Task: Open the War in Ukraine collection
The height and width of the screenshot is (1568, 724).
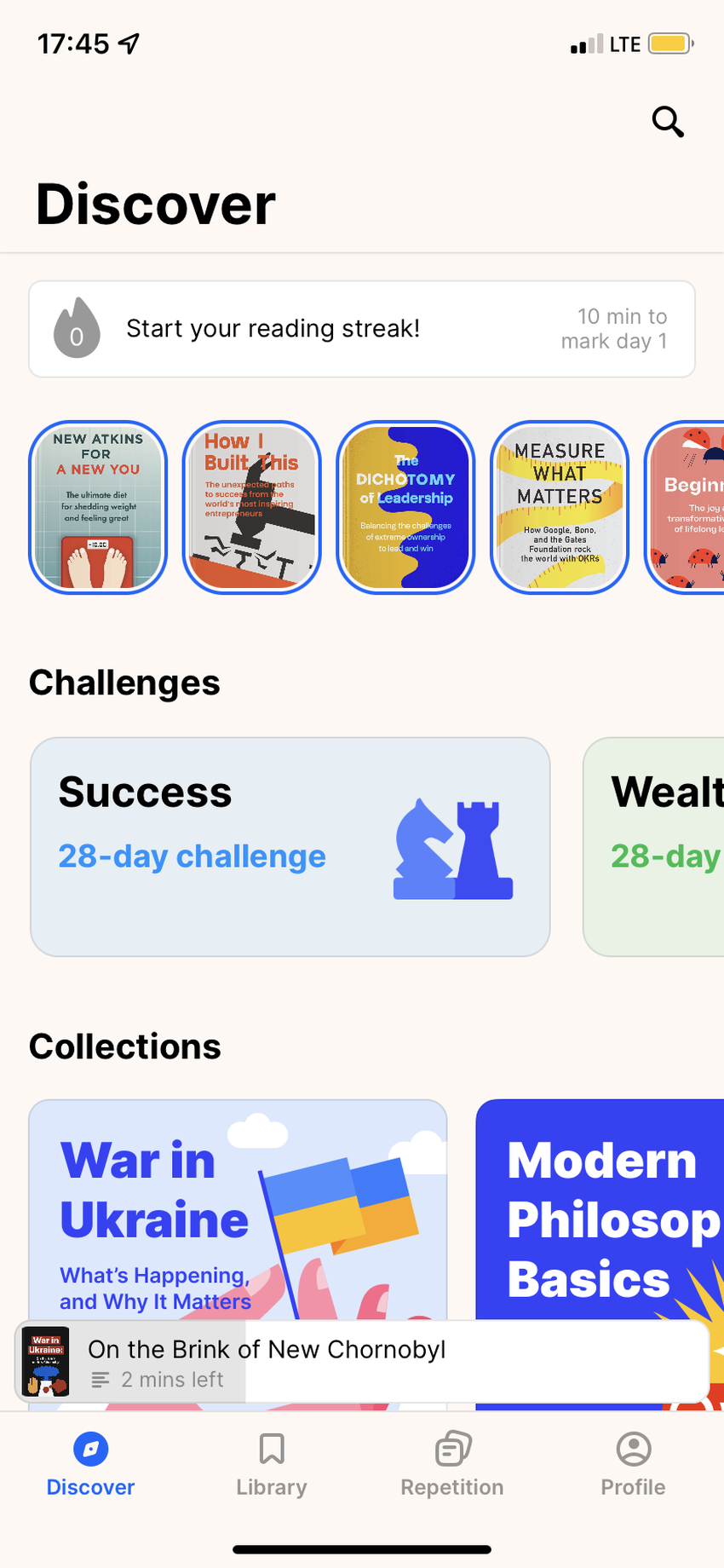Action: coord(238,1208)
